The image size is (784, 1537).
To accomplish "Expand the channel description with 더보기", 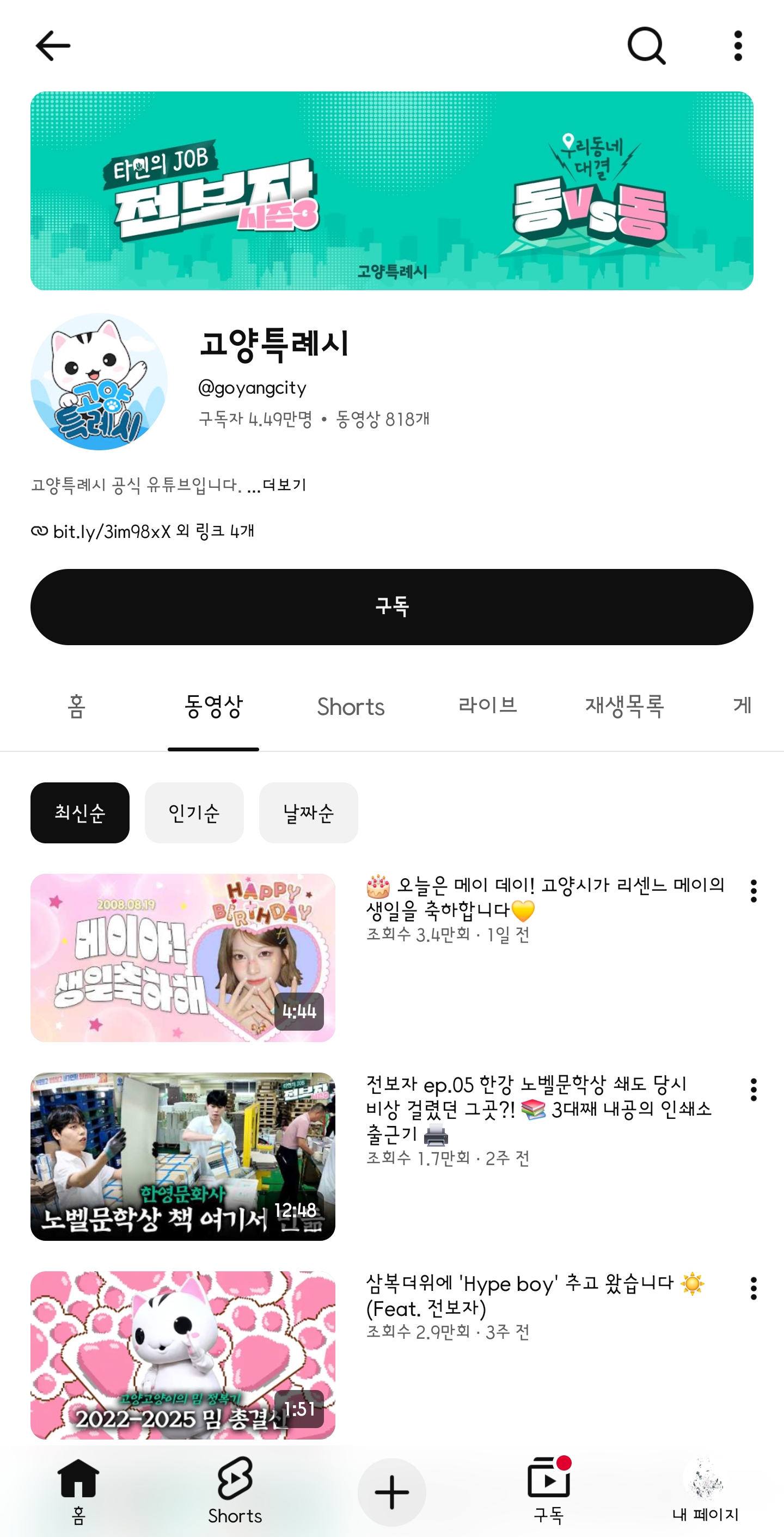I will 285,485.
